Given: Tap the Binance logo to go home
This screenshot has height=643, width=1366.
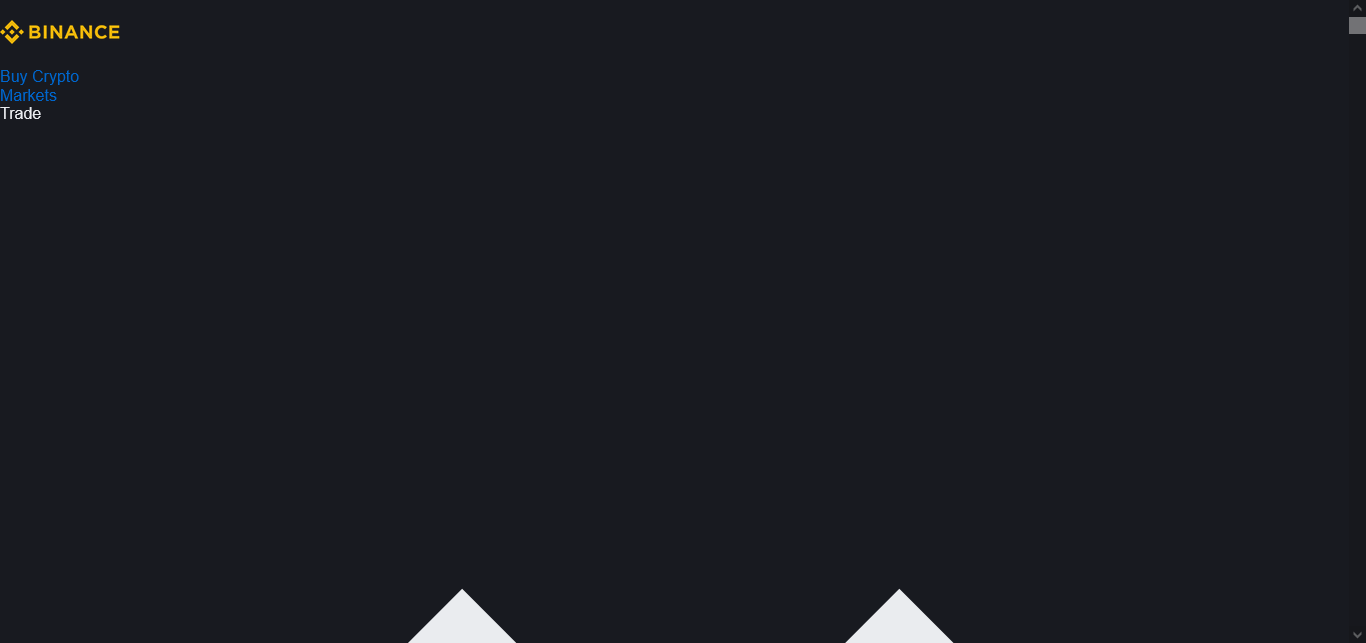Looking at the screenshot, I should (60, 32).
